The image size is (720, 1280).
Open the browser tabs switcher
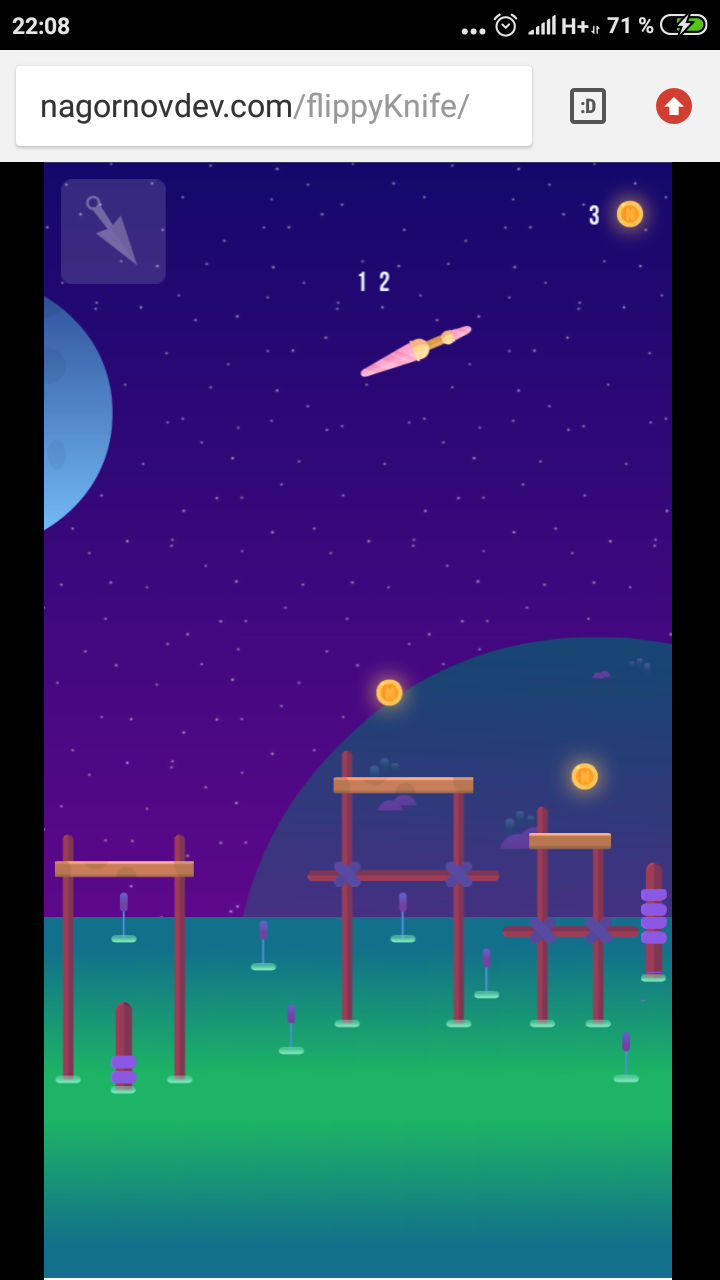588,106
